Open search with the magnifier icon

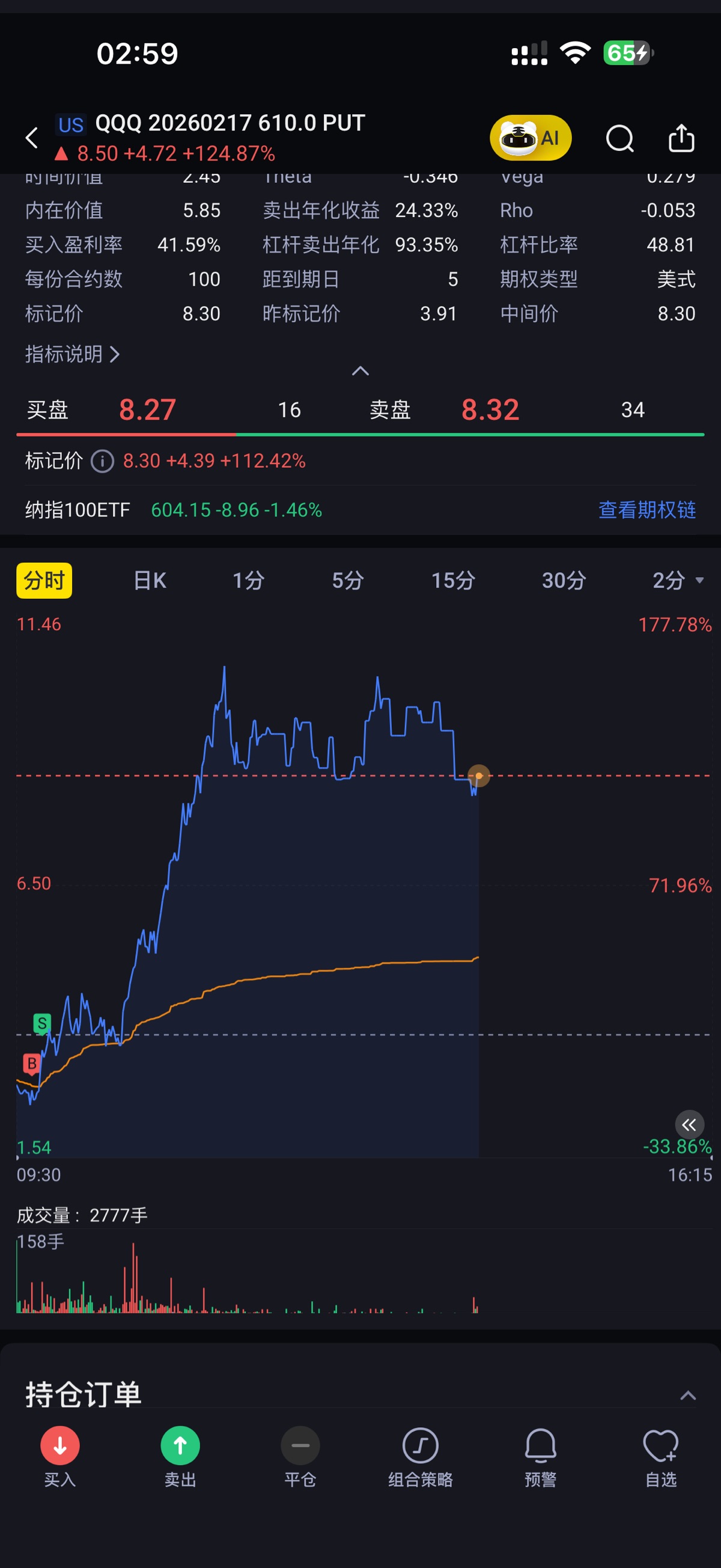619,138
